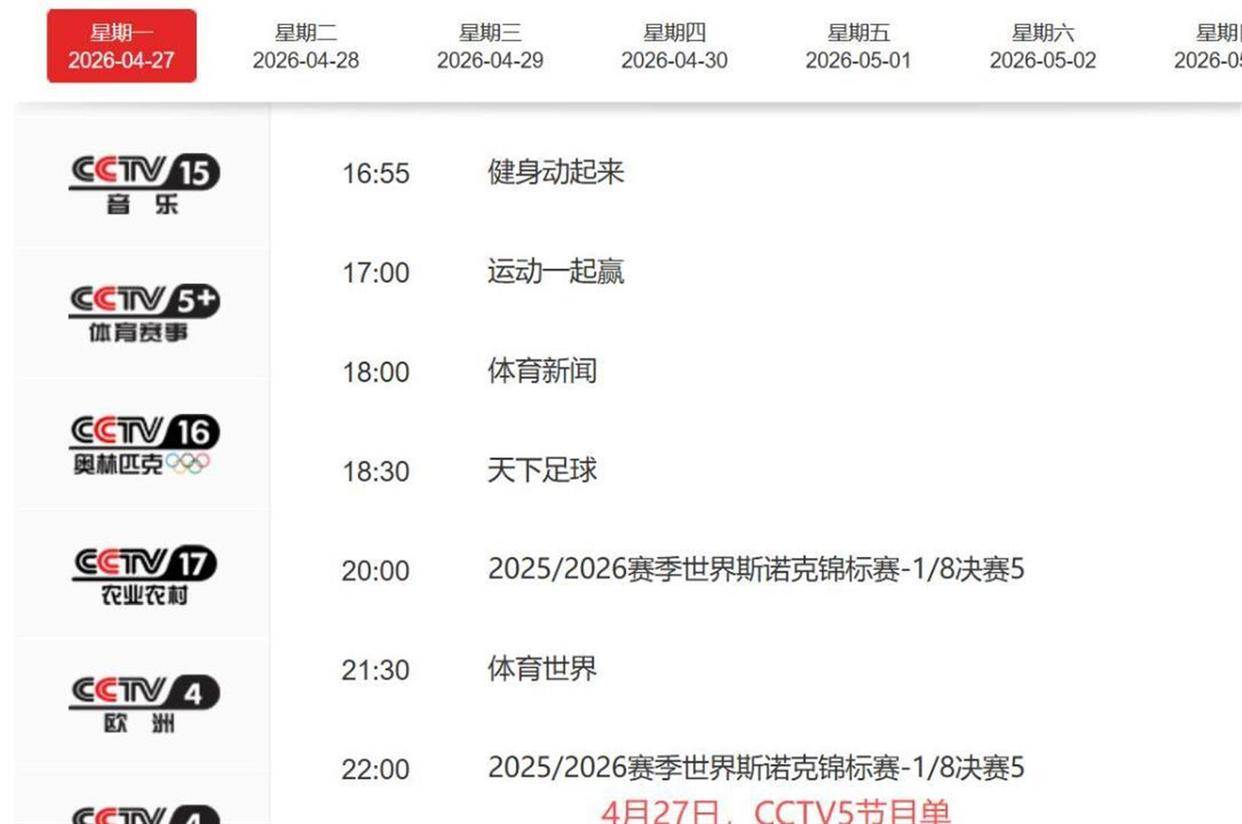This screenshot has height=824, width=1242.
Task: Select the CCTV4 欧洲 channel
Action: coord(143,705)
